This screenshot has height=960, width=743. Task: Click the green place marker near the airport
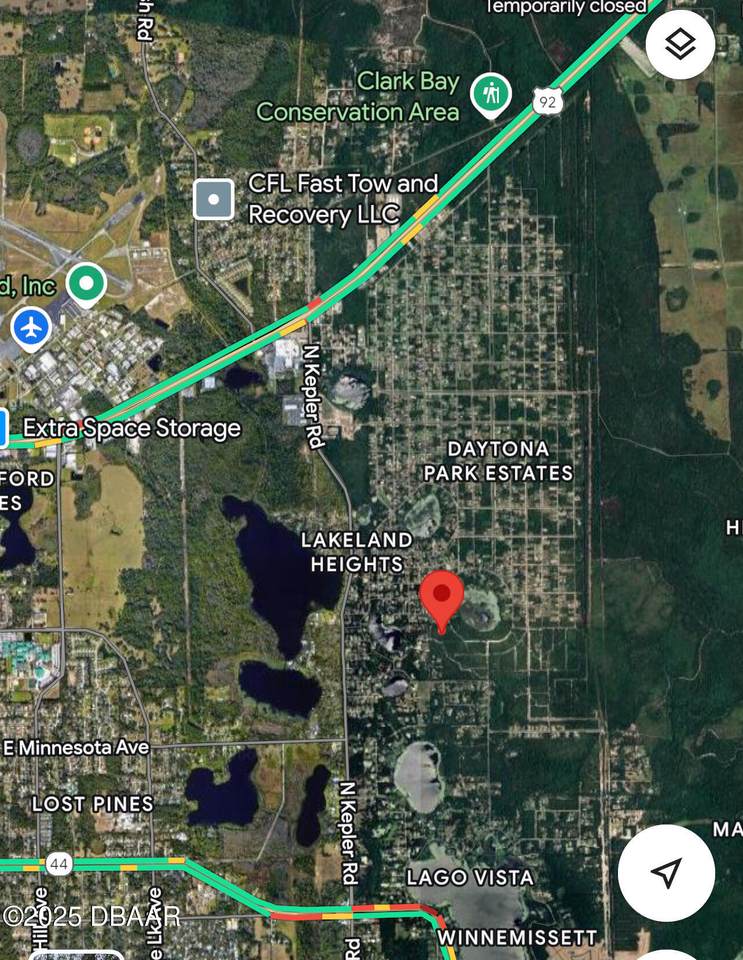pyautogui.click(x=85, y=285)
